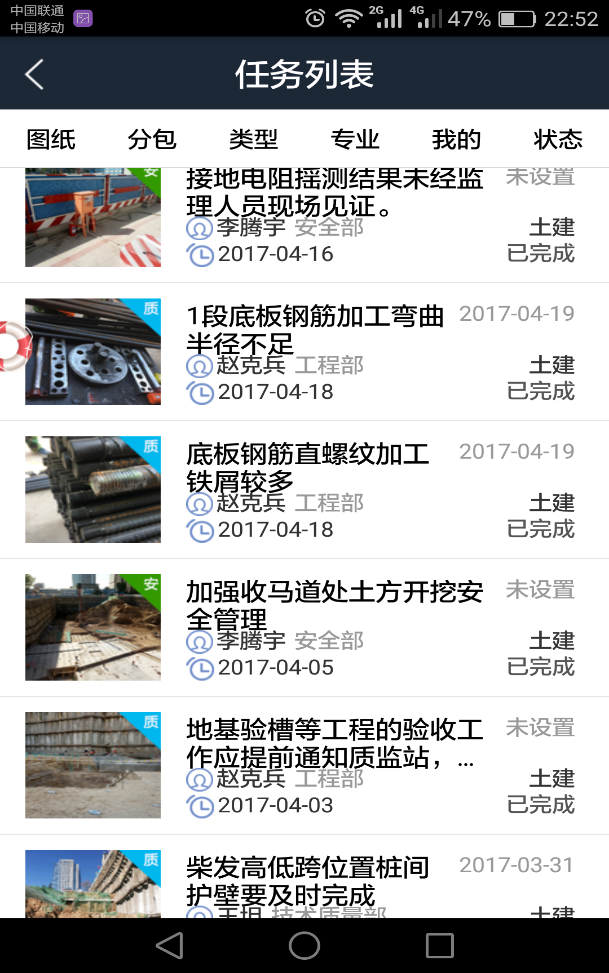609x973 pixels.
Task: Choose the 专业 filter
Action: [x=355, y=139]
